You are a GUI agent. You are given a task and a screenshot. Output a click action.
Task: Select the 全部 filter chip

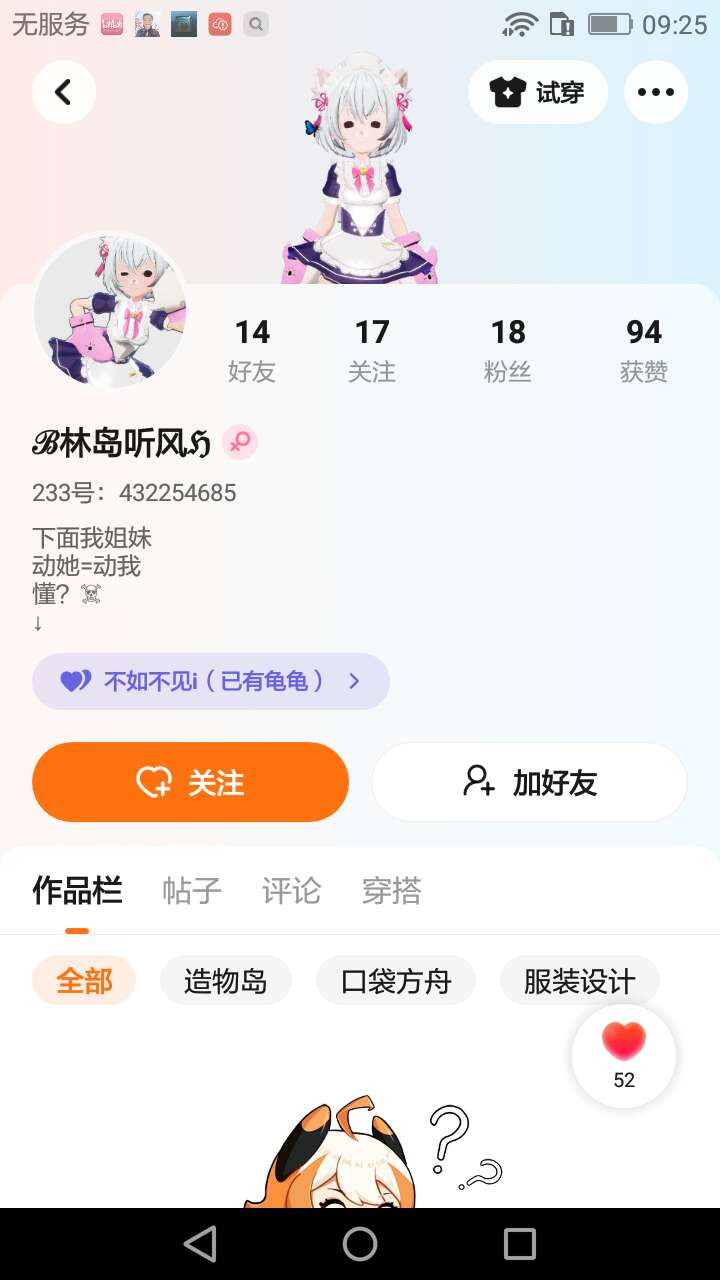[x=84, y=981]
